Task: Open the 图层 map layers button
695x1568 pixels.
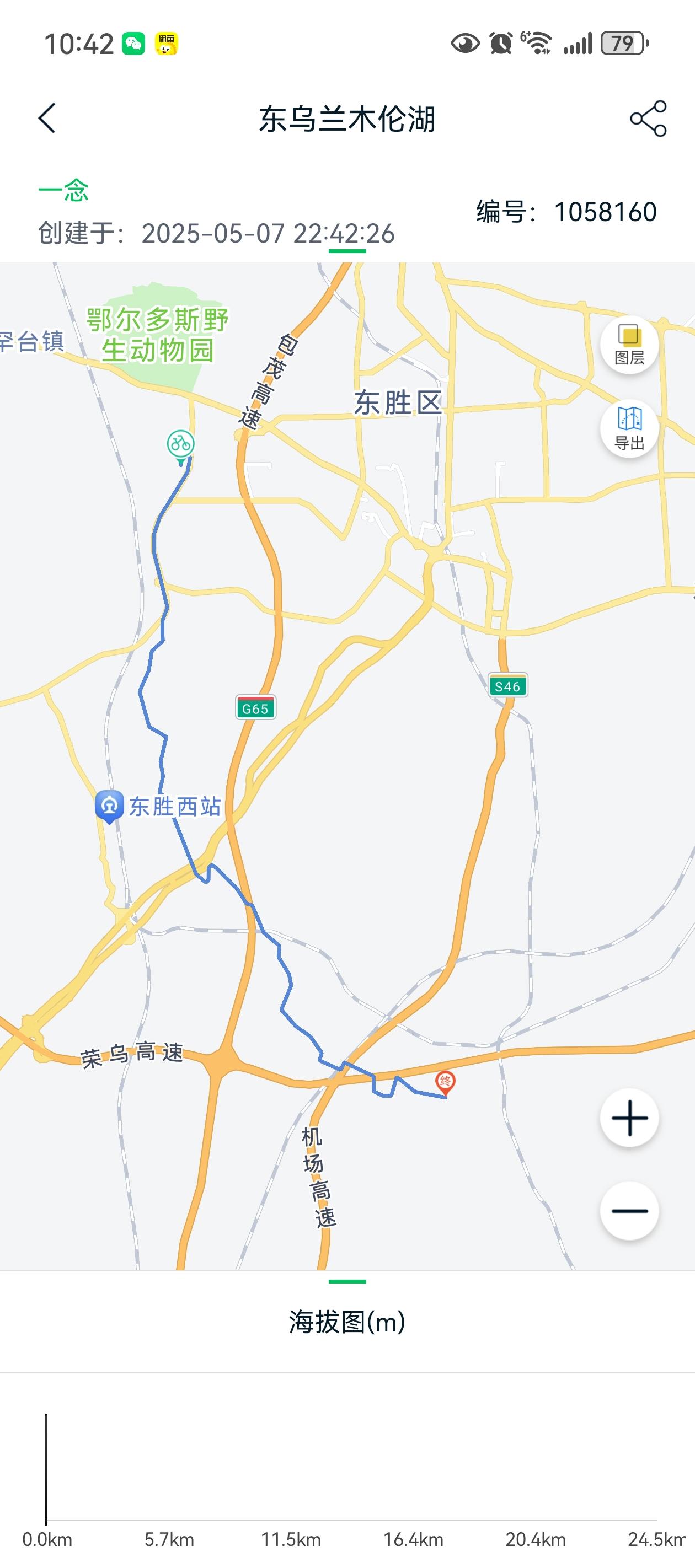Action: pyautogui.click(x=629, y=345)
